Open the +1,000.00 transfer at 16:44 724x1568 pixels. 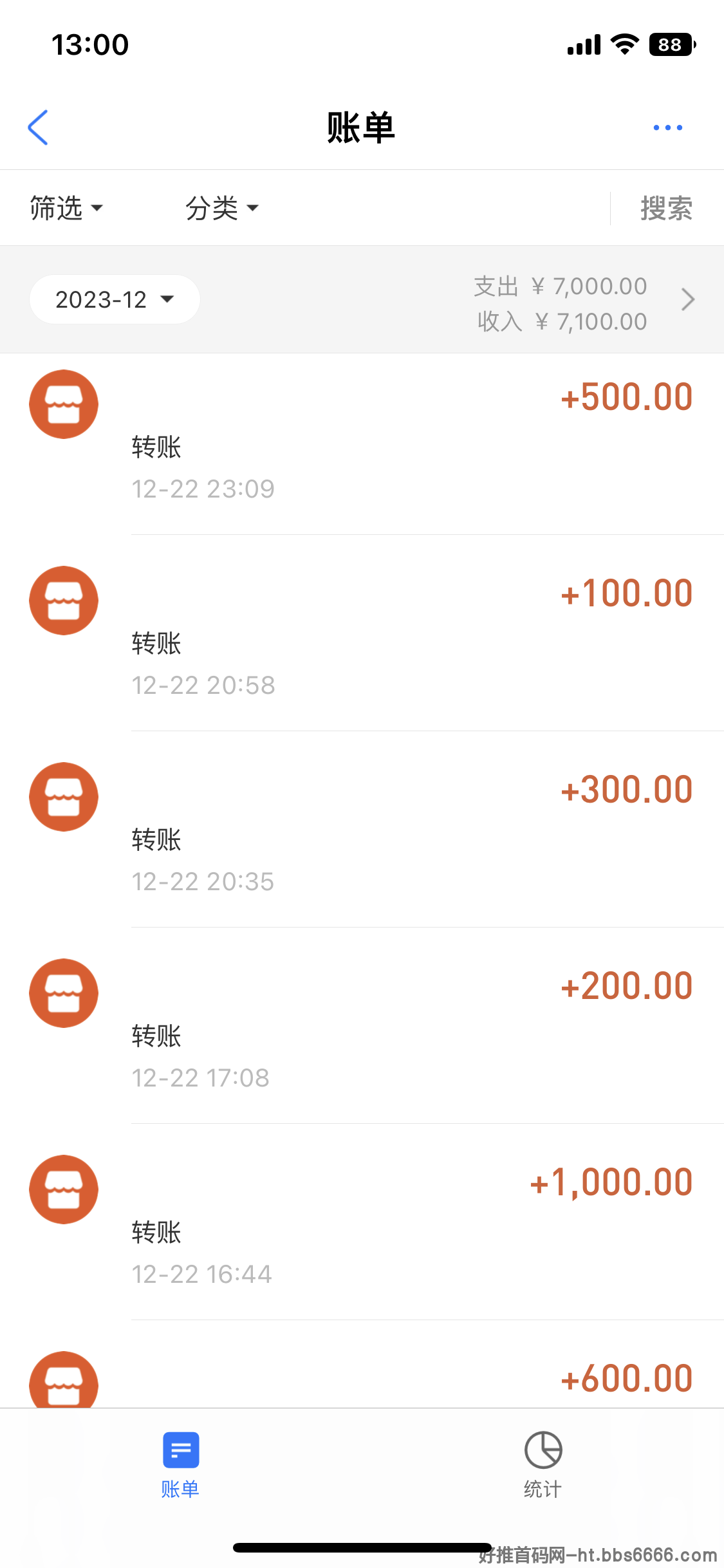coord(362,1222)
